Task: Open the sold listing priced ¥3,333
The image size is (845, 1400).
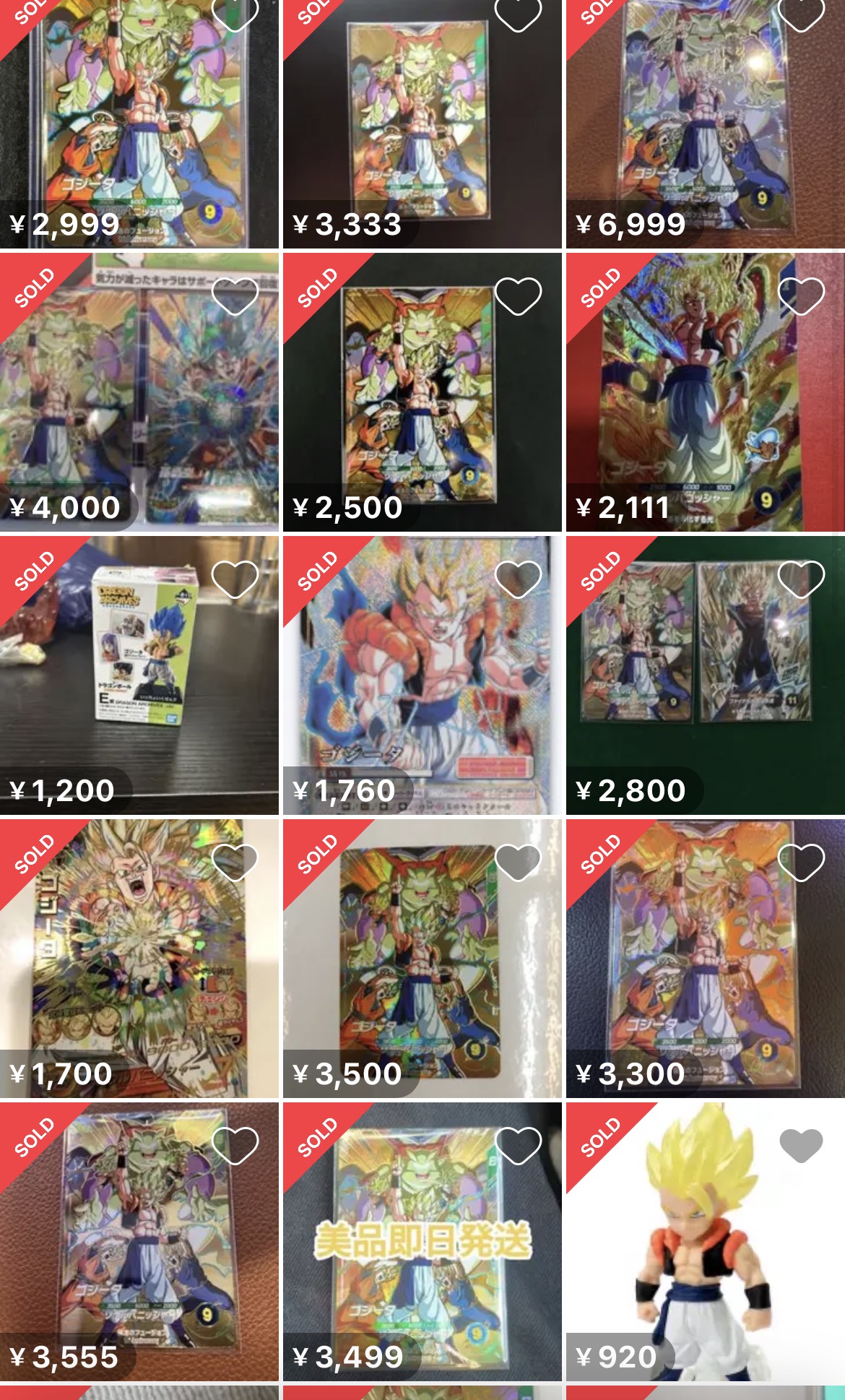Action: (422, 123)
